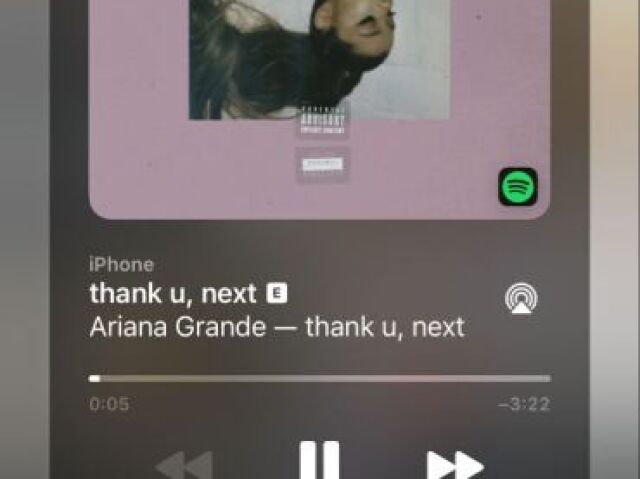Tap the playback progress bar
The width and height of the screenshot is (640, 479).
point(320,379)
